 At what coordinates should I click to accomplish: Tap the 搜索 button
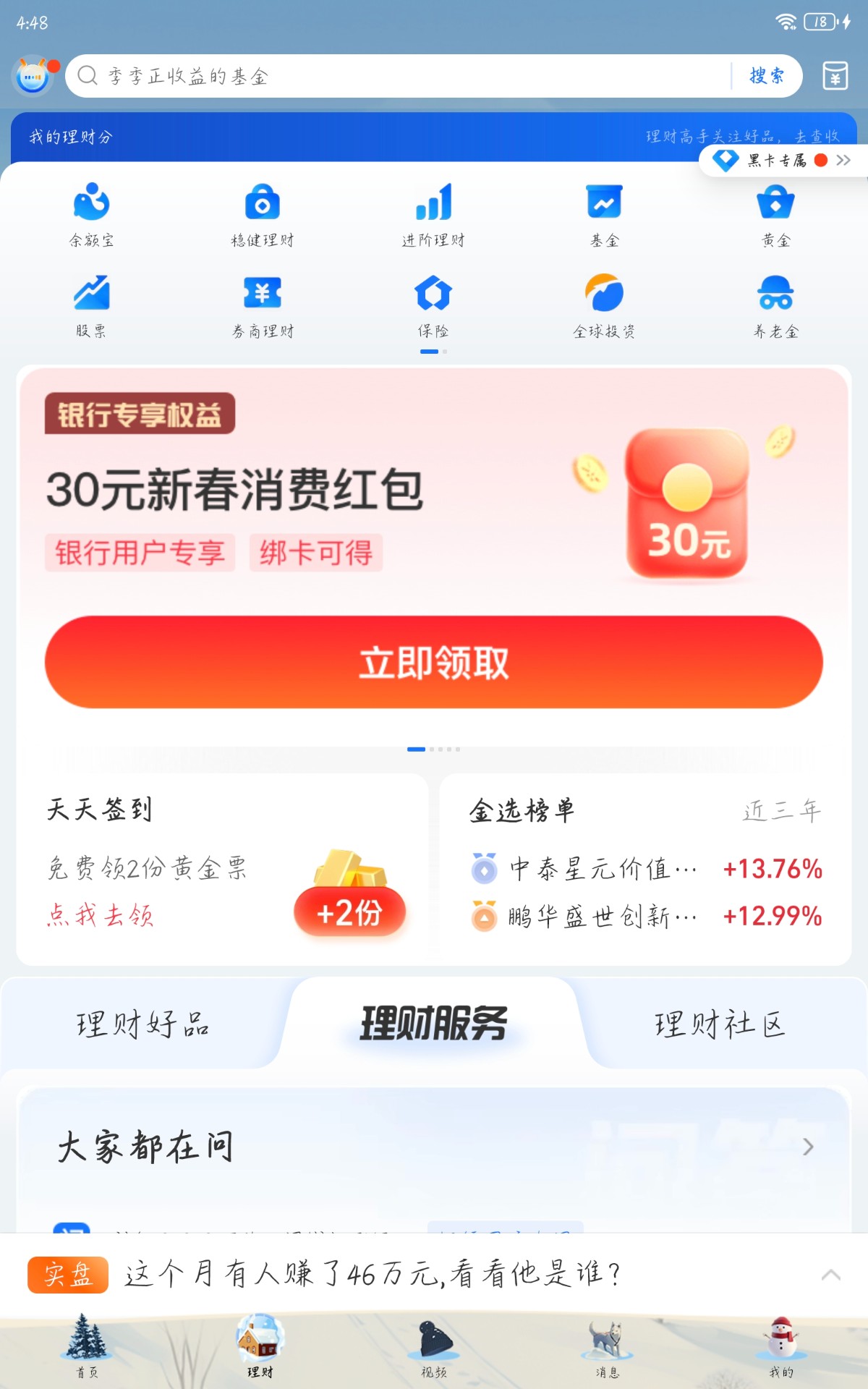pyautogui.click(x=767, y=76)
